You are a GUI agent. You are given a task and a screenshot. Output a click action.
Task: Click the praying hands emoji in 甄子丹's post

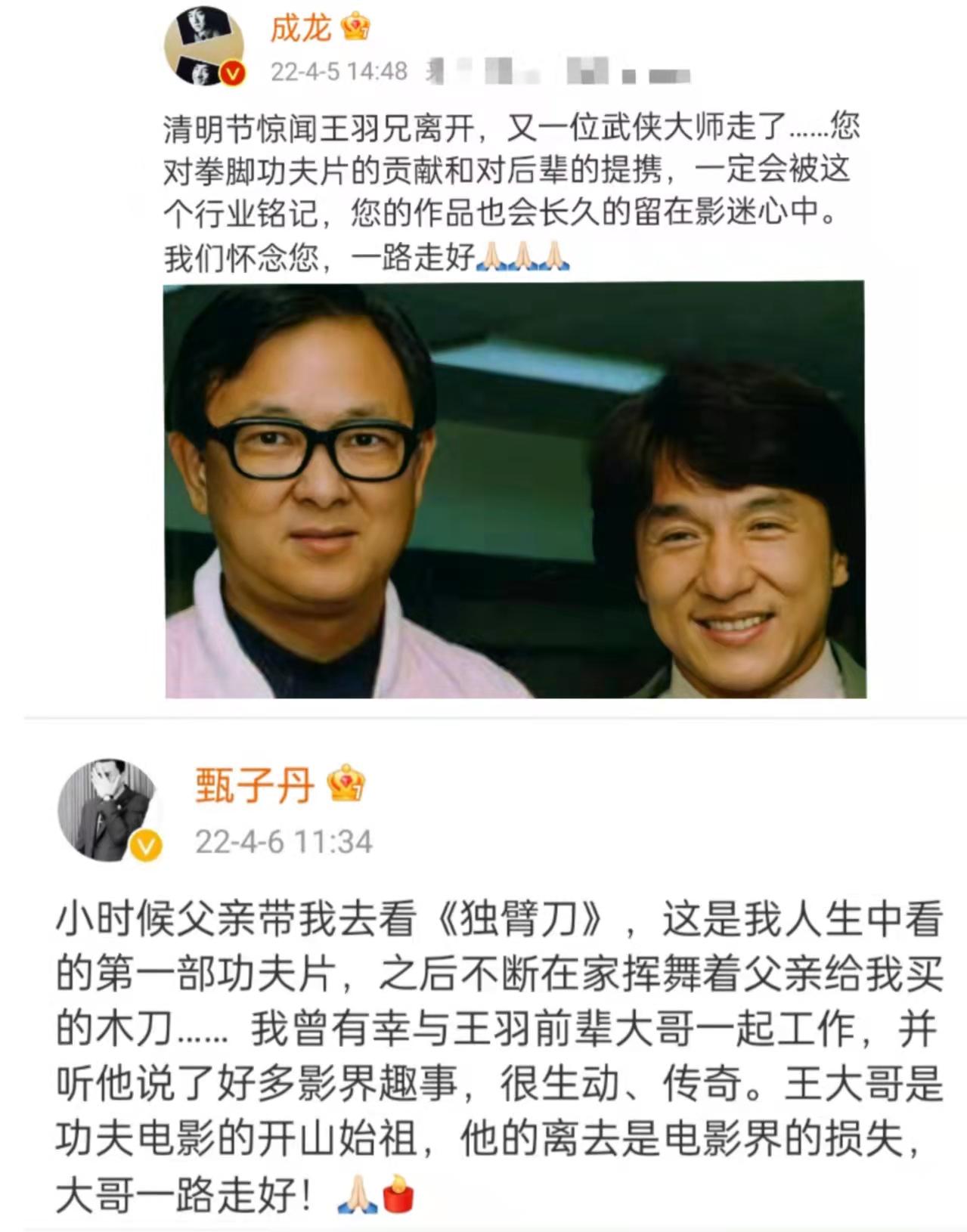[x=359, y=1193]
